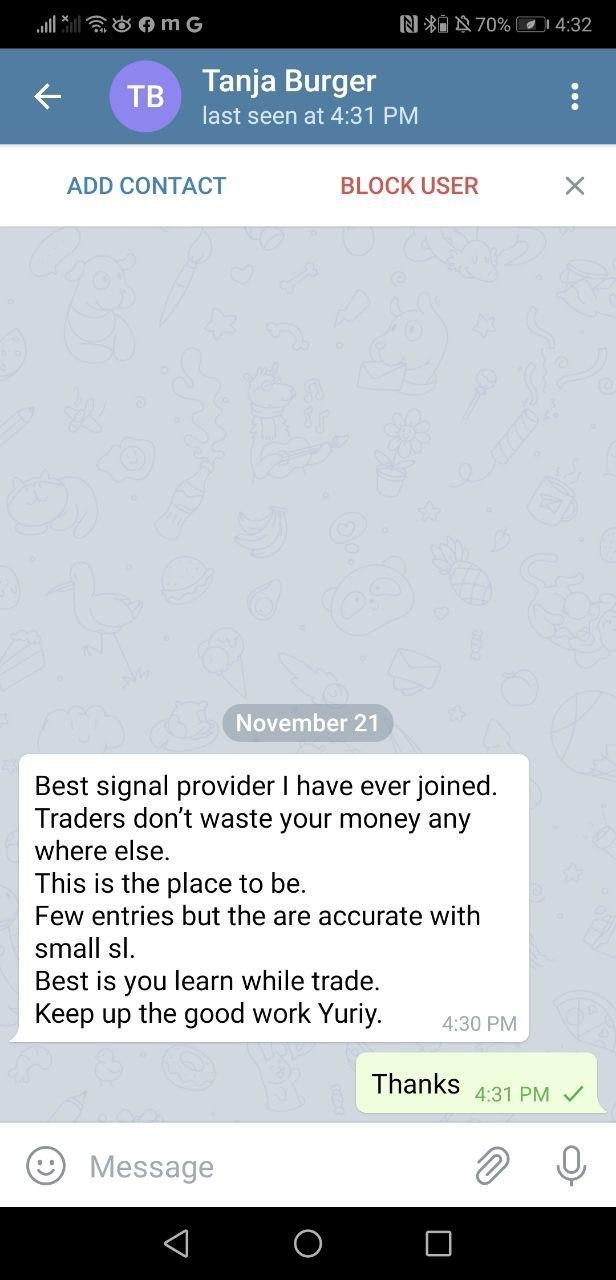This screenshot has width=616, height=1280.
Task: Dismiss the add contact banner
Action: (x=574, y=186)
